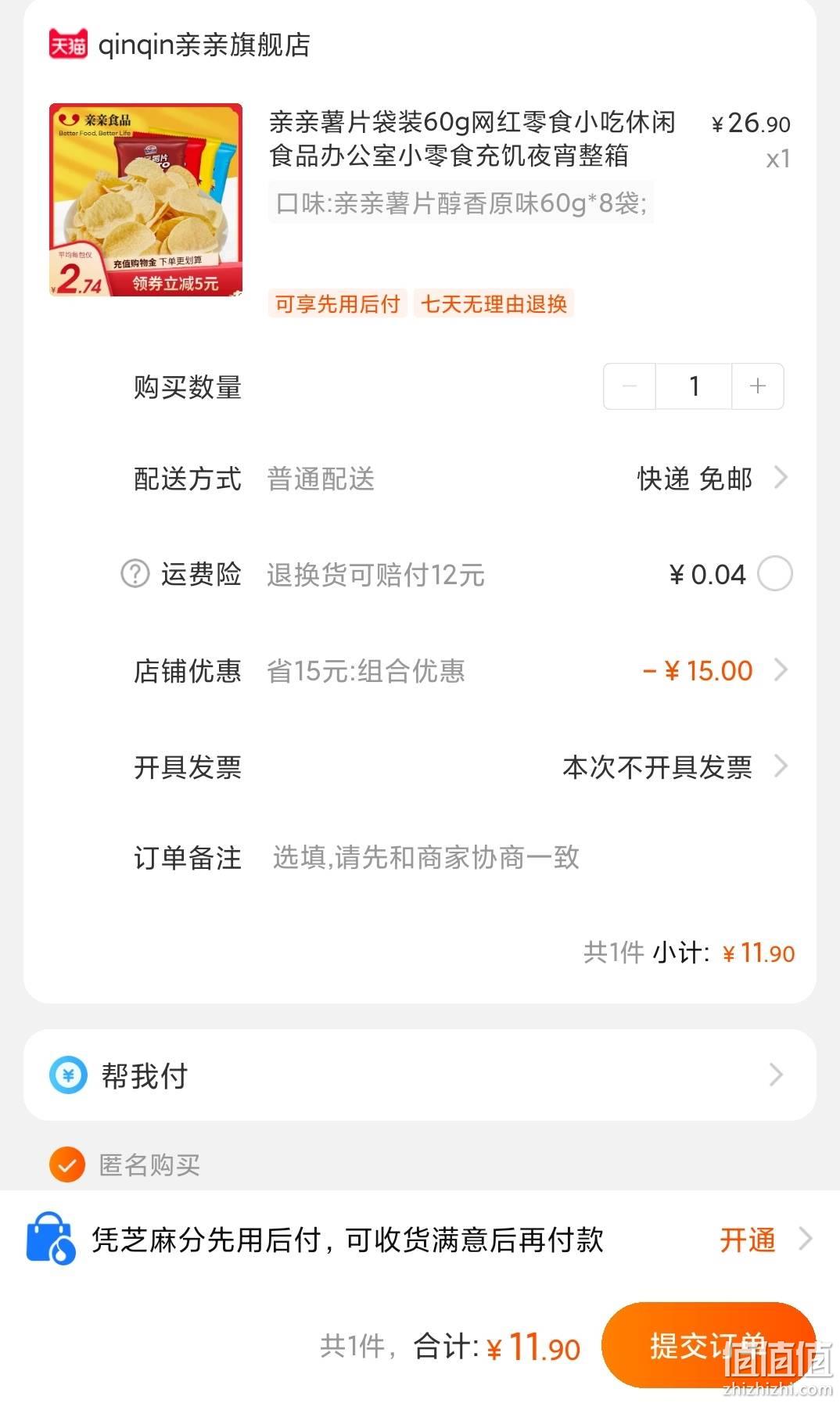Open the 亲亲薯片 product thumbnail
Image resolution: width=840 pixels, height=1403 pixels.
pos(146,199)
